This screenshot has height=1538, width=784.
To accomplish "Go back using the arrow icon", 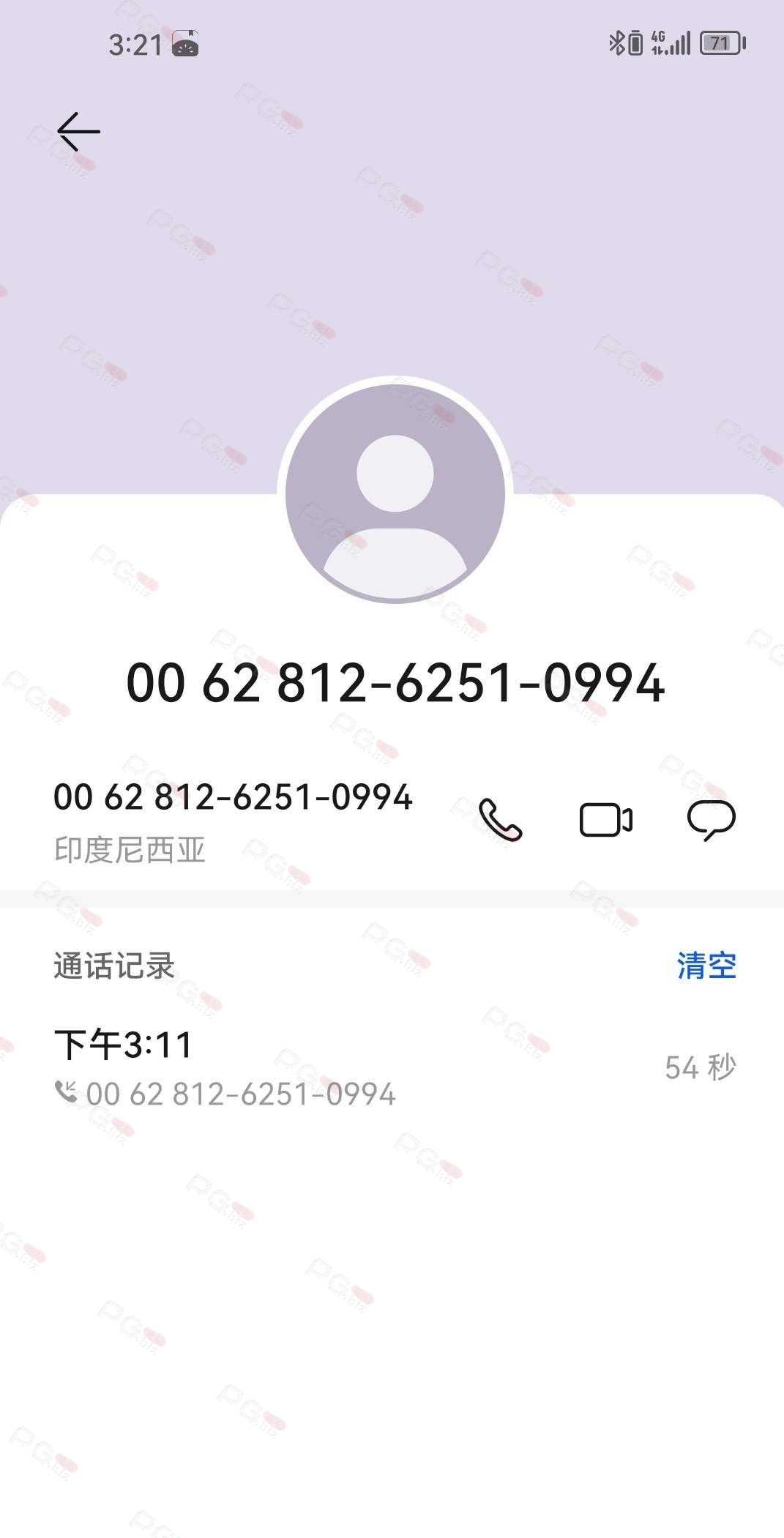I will 78,132.
